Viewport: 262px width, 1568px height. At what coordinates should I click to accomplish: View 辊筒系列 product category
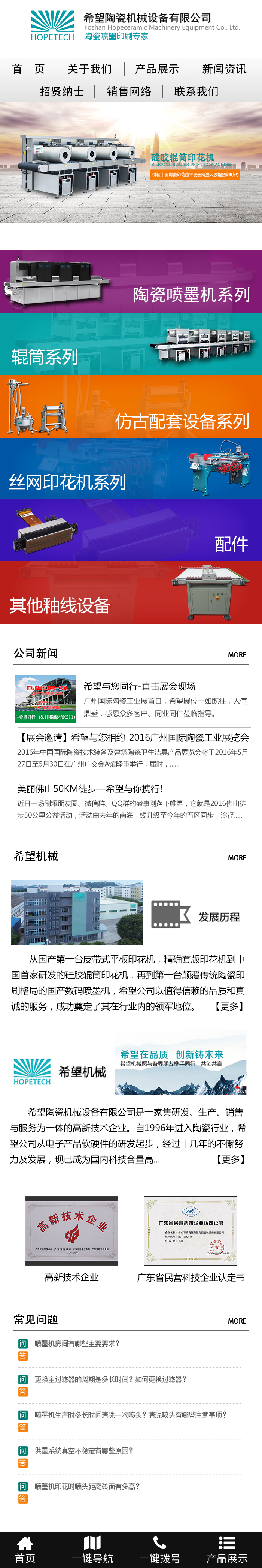131,344
